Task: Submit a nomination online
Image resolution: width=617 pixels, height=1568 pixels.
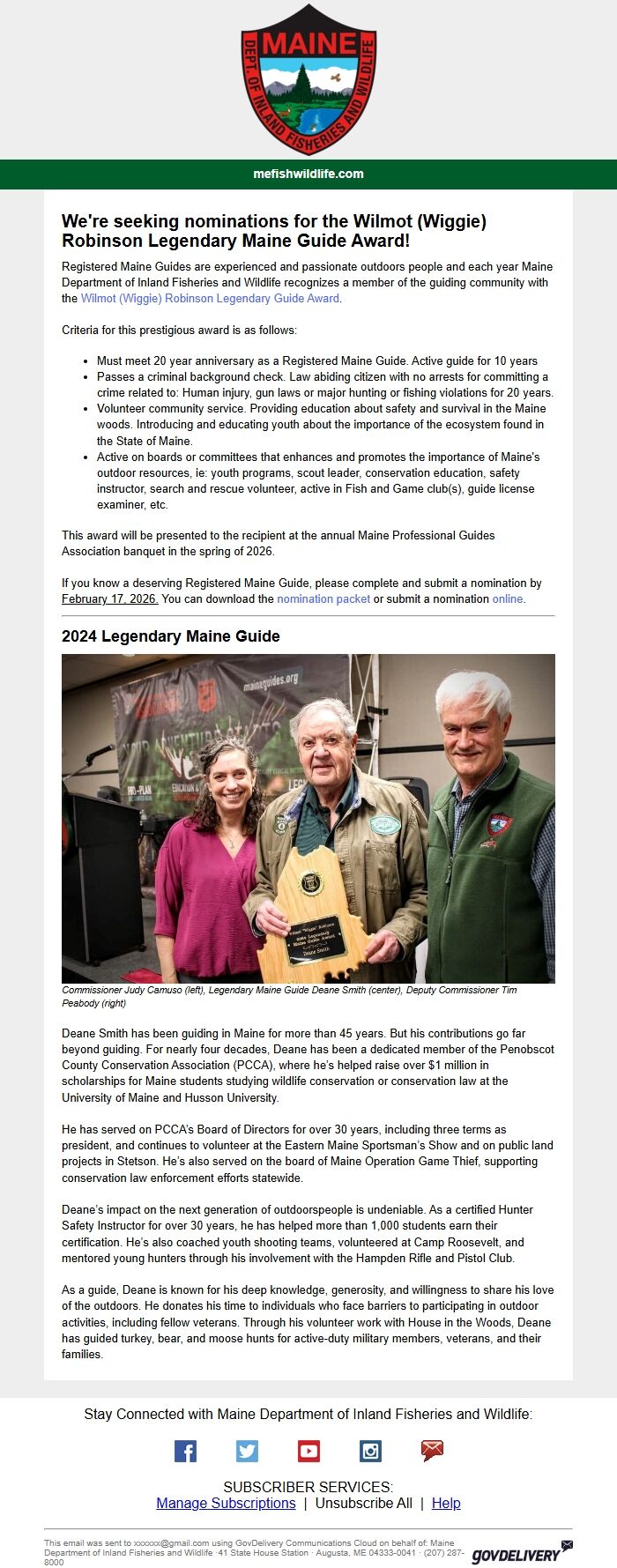Action: pos(508,599)
